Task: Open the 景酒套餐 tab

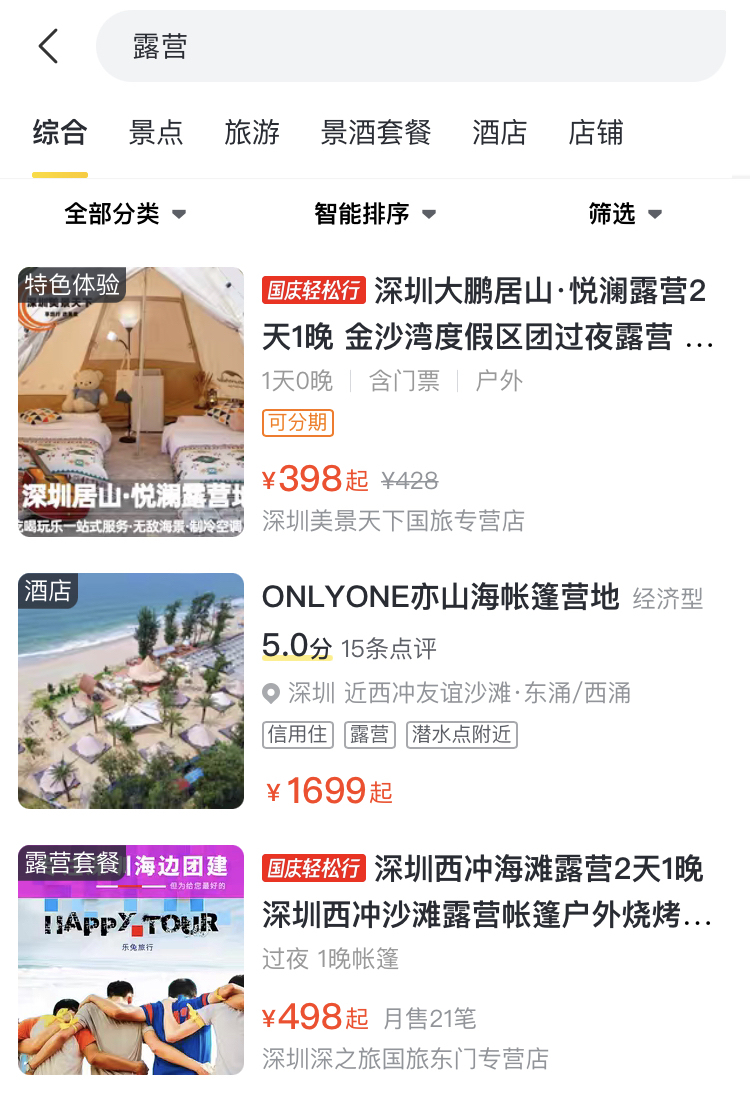Action: 376,133
